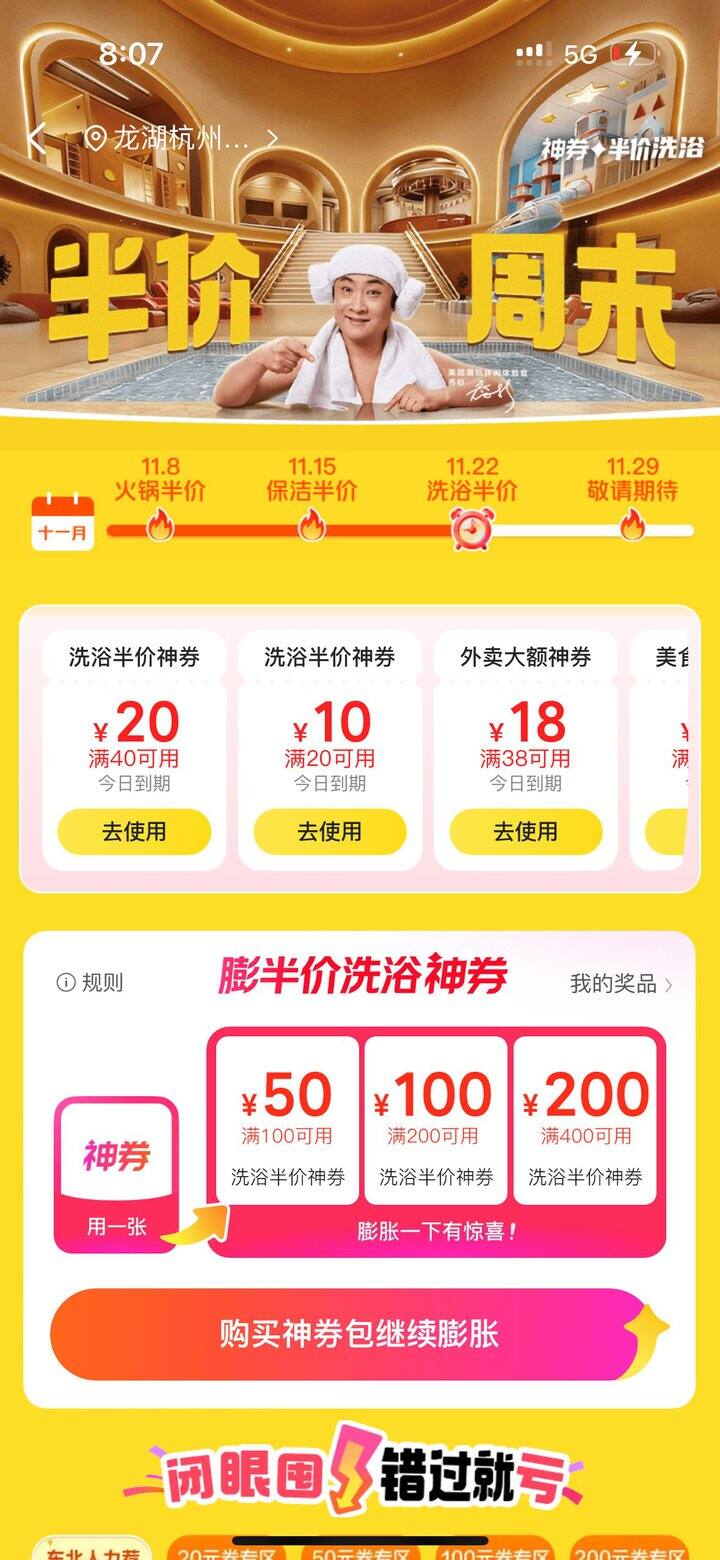Image resolution: width=720 pixels, height=1560 pixels.
Task: Change the location 龙湖杭州
Action: (180, 139)
